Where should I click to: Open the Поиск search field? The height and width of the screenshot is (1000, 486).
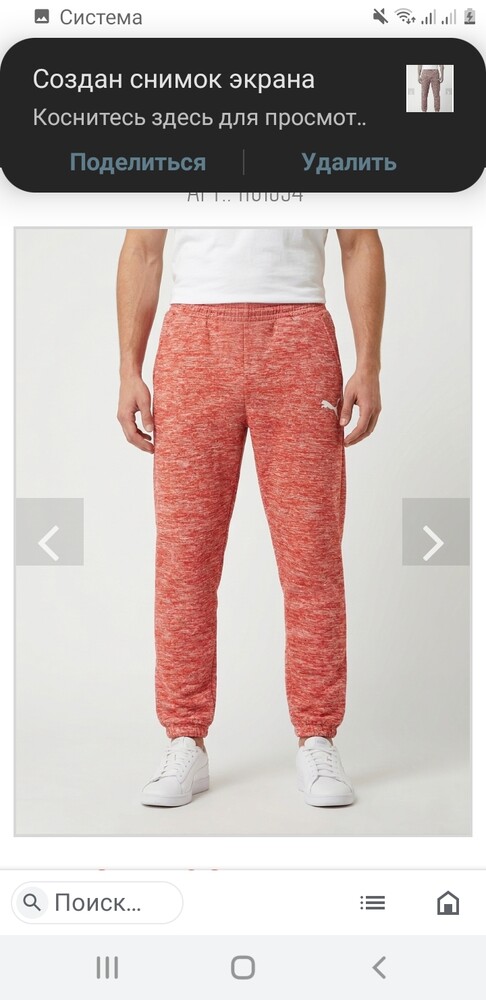pyautogui.click(x=97, y=902)
